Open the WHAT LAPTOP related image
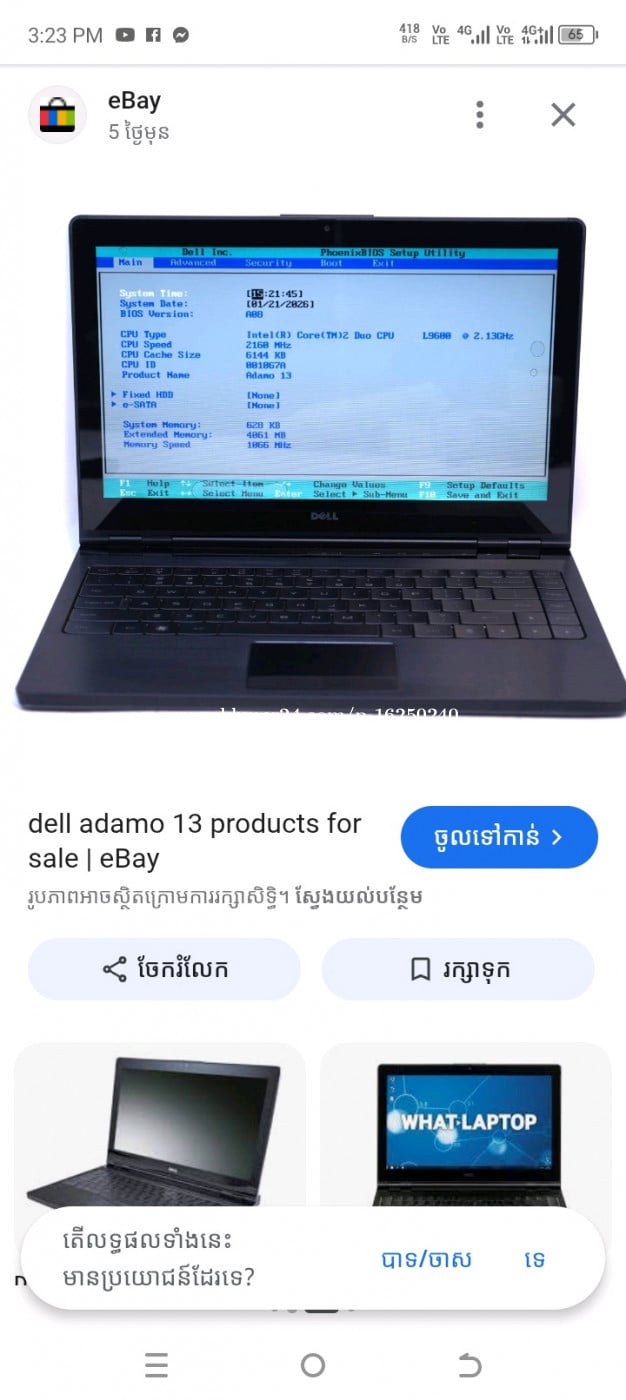The height and width of the screenshot is (1400, 626). tap(466, 1130)
